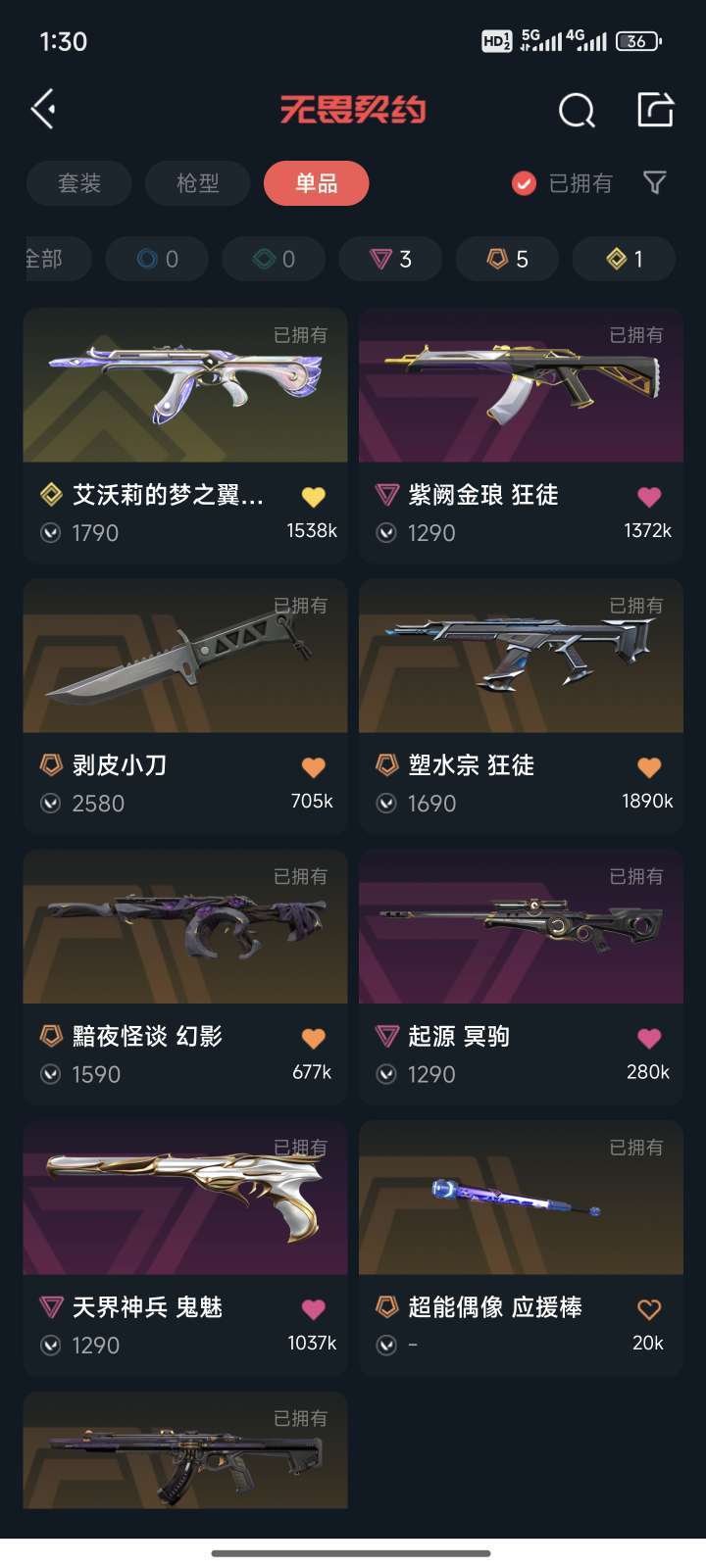Switch to the 套装 tab

coord(78,183)
